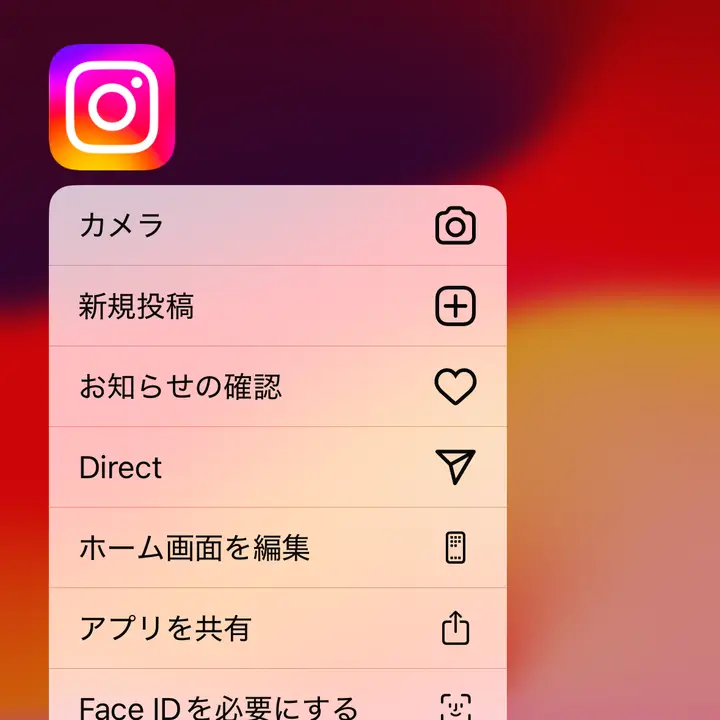The width and height of the screenshot is (720, 720).
Task: Select ホーム画面を編集
Action: point(277,548)
